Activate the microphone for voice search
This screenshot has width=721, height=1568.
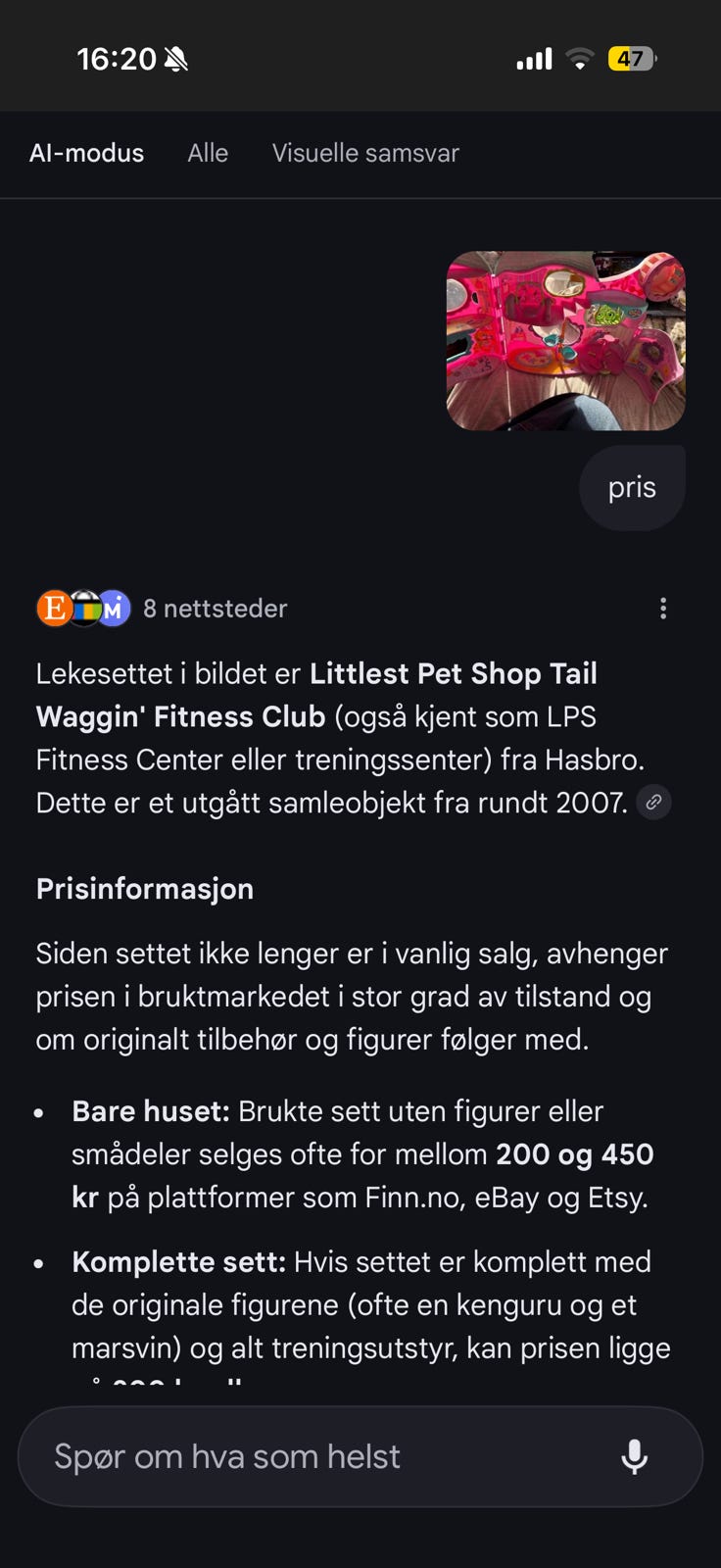(x=635, y=1456)
